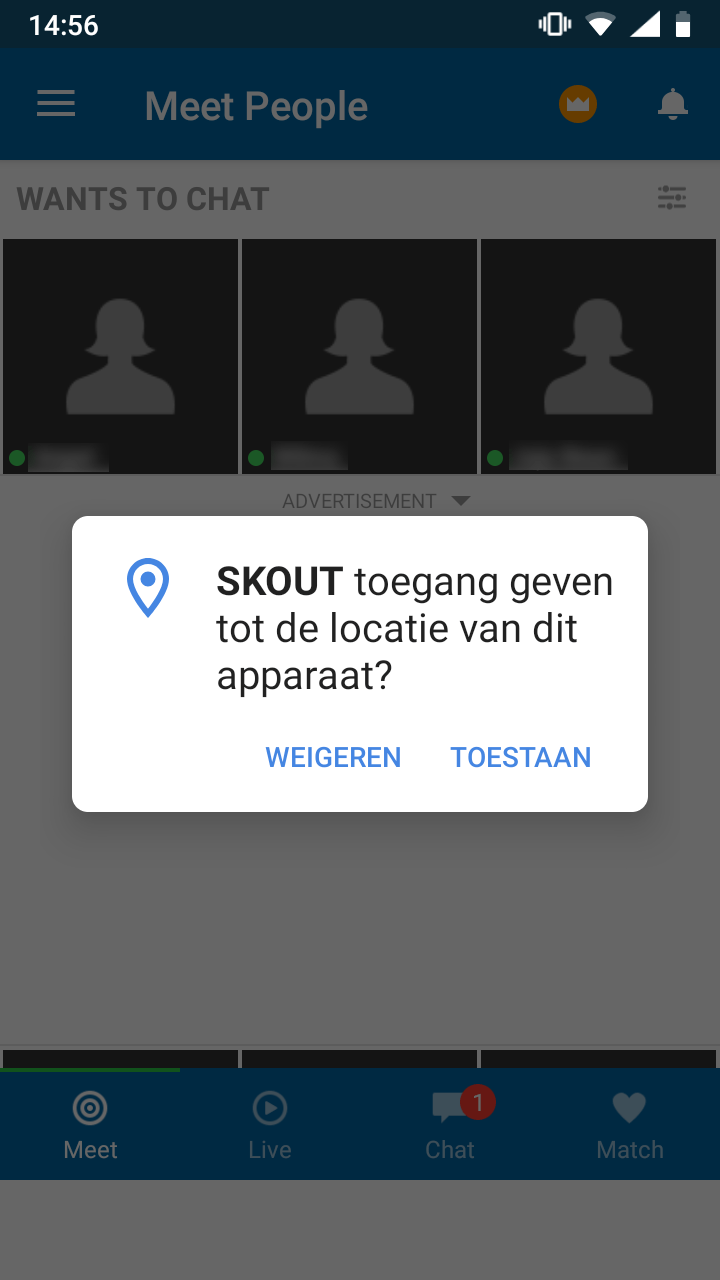720x1280 pixels.
Task: Open the navigation drawer menu
Action: coord(56,104)
